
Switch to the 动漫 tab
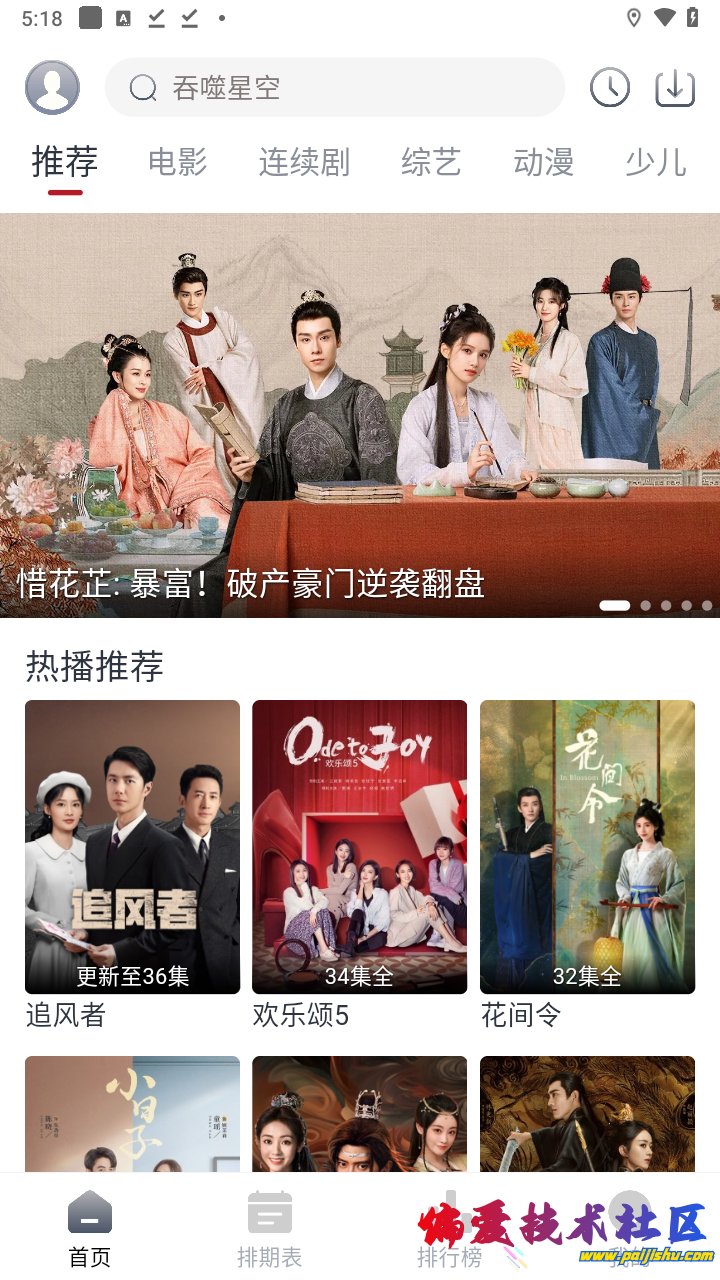pos(543,162)
